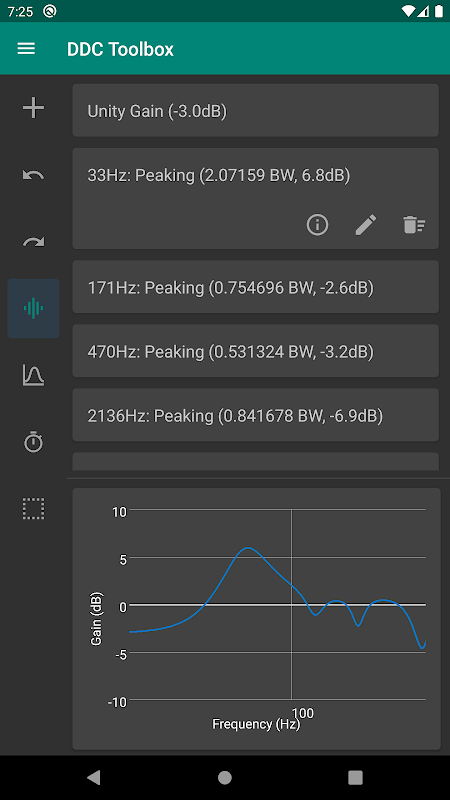The height and width of the screenshot is (800, 450).
Task: Select the 470Hz Peaking filter row
Action: (x=256, y=352)
